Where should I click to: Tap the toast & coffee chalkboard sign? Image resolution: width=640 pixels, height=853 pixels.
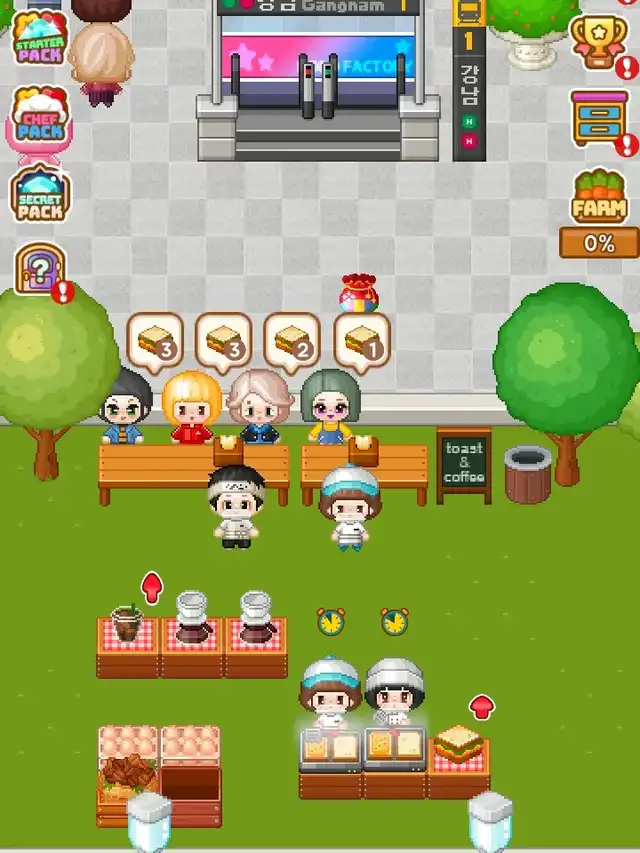464,462
